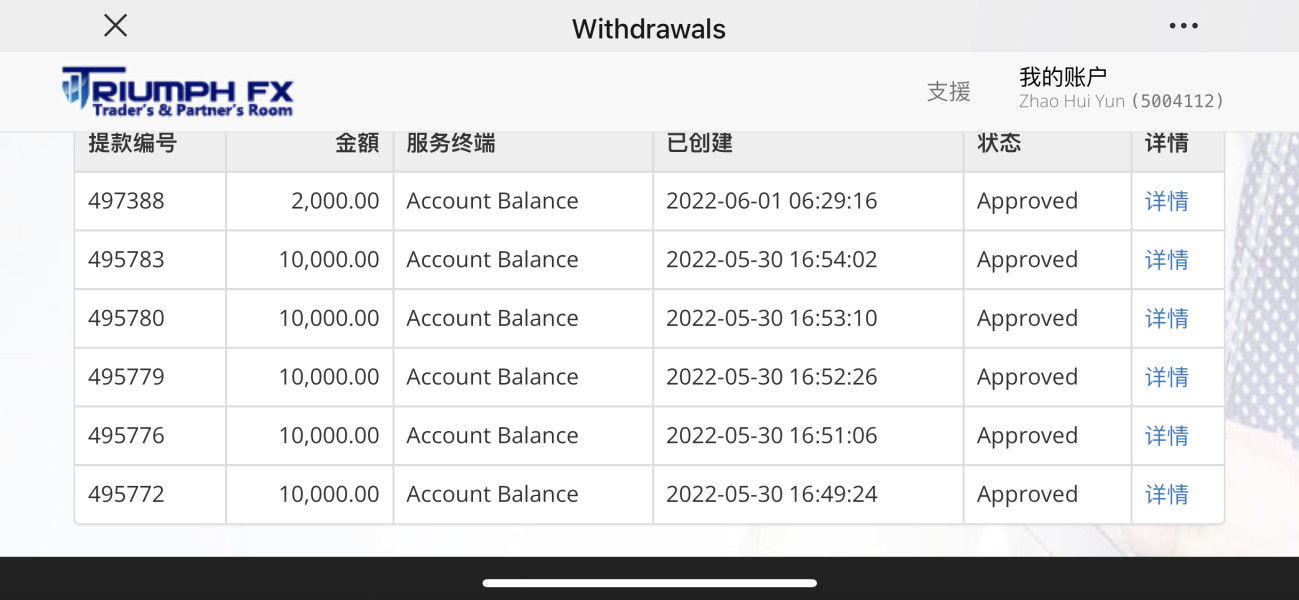Close the Withdrawals web view
This screenshot has width=1299, height=600.
pyautogui.click(x=116, y=26)
